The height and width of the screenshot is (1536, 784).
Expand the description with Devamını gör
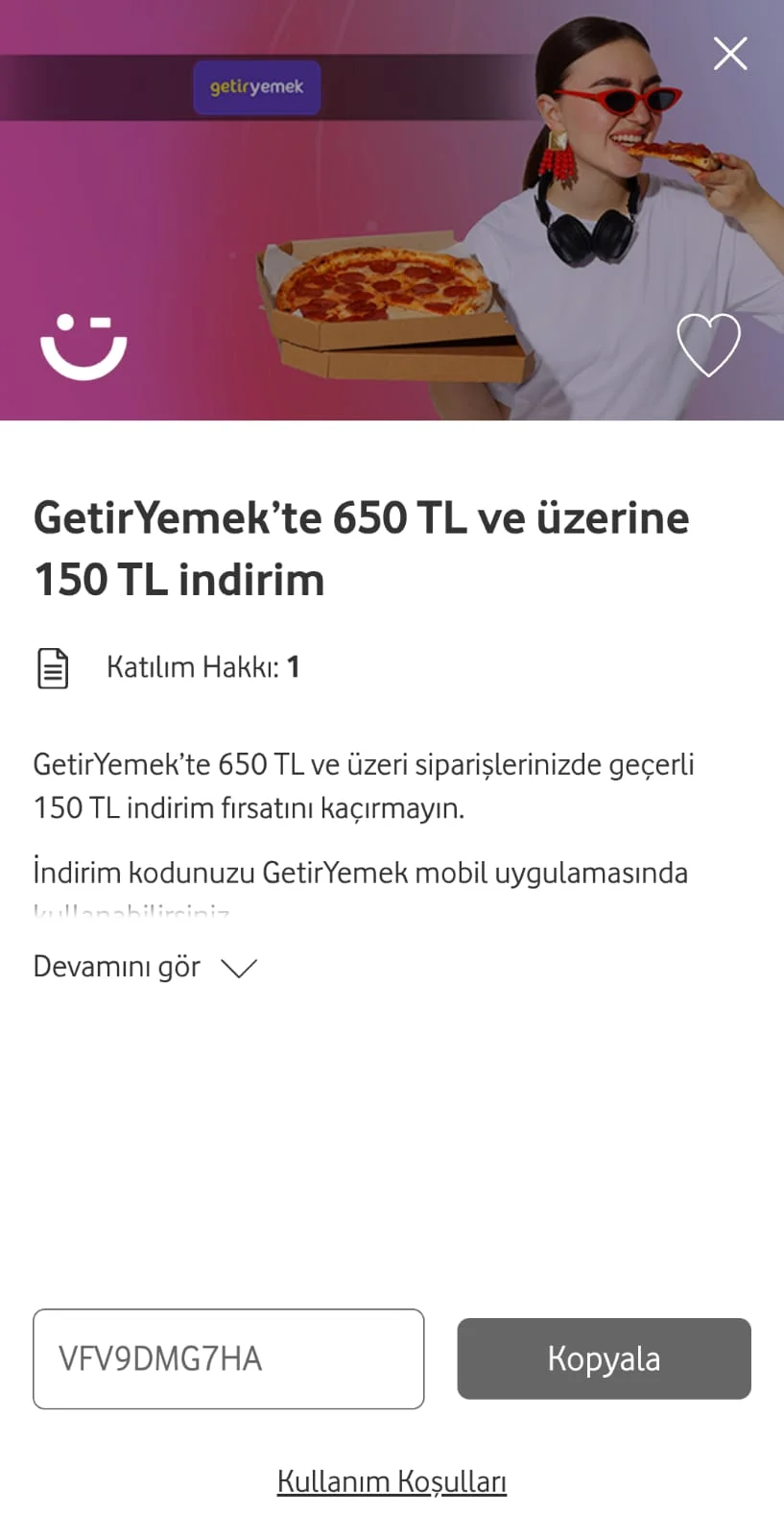coord(117,967)
